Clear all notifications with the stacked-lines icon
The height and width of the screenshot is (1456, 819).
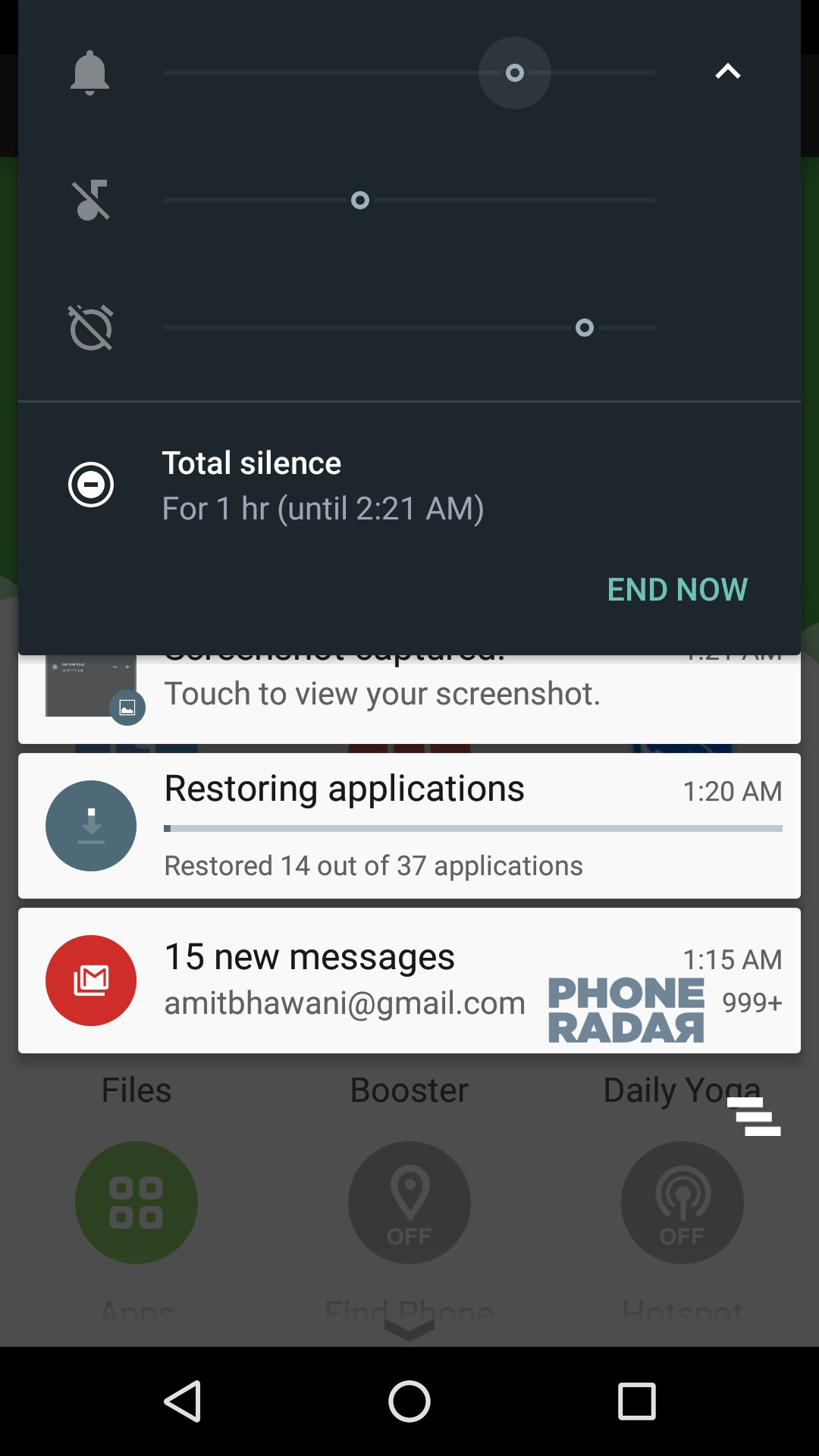754,1116
